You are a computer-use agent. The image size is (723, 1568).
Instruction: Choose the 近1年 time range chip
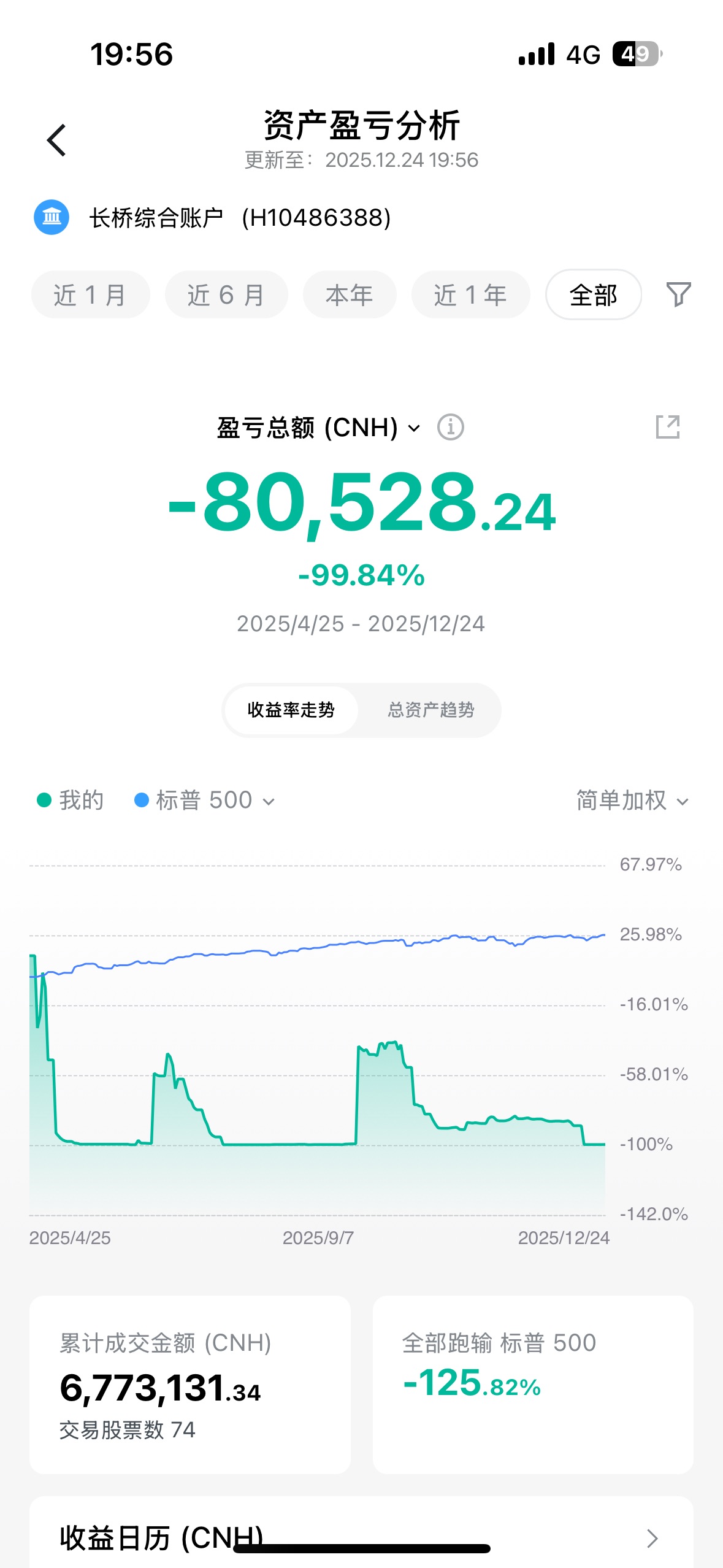tap(470, 295)
